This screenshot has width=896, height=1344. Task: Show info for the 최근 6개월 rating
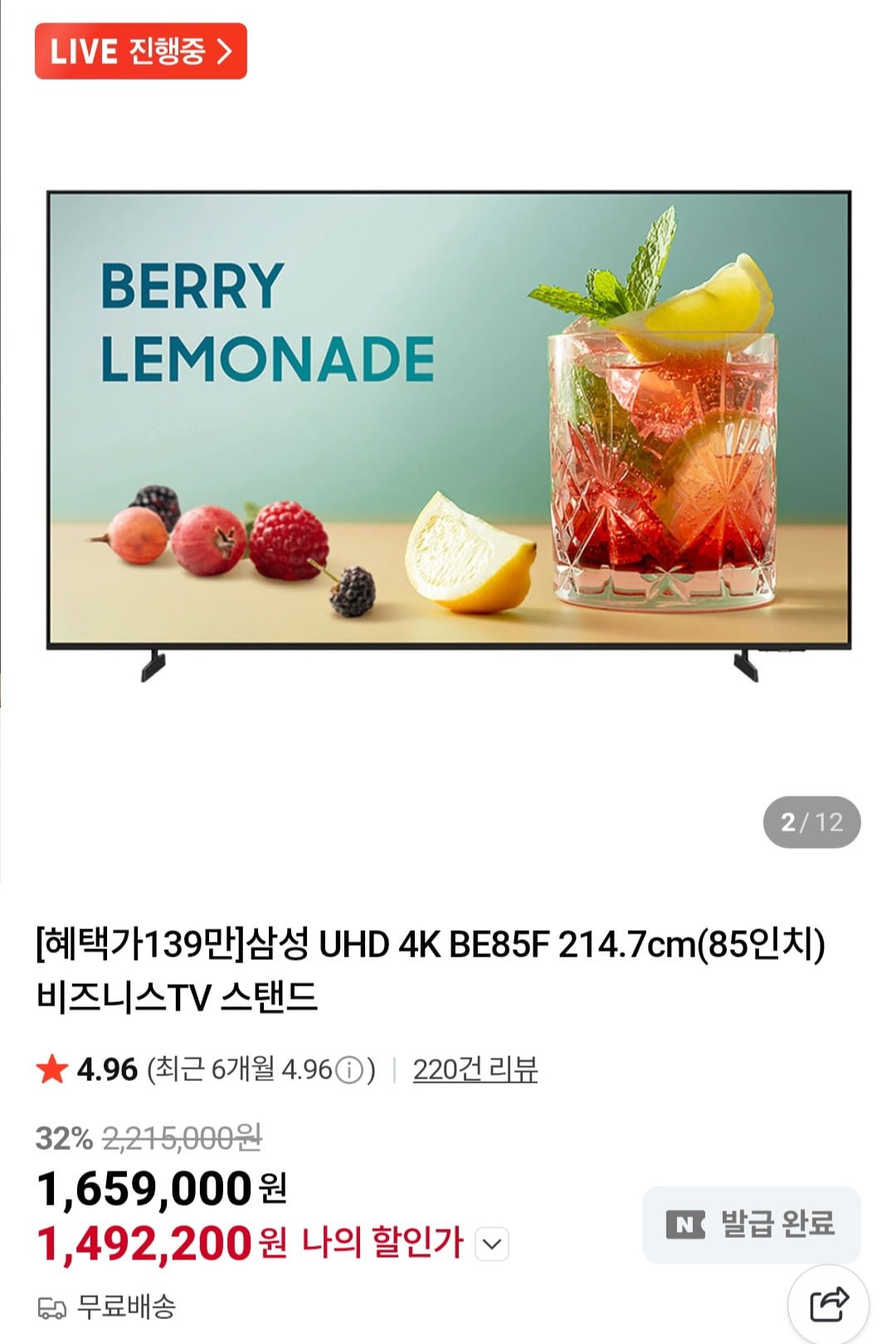[x=349, y=1070]
